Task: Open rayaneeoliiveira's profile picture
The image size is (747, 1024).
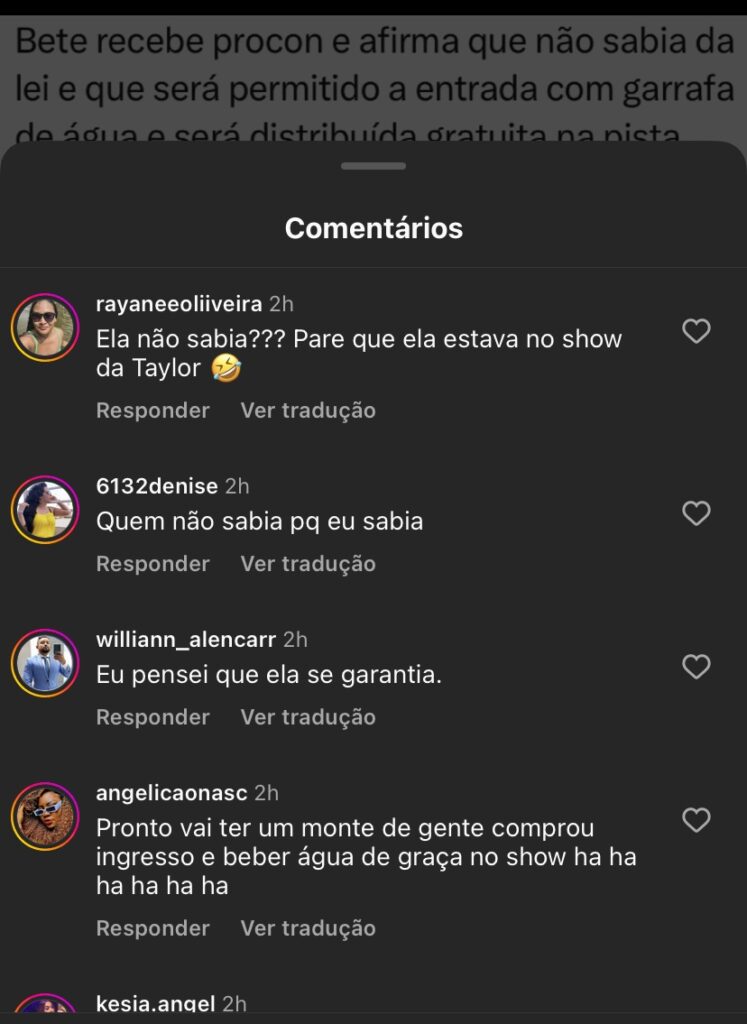Action: point(45,327)
